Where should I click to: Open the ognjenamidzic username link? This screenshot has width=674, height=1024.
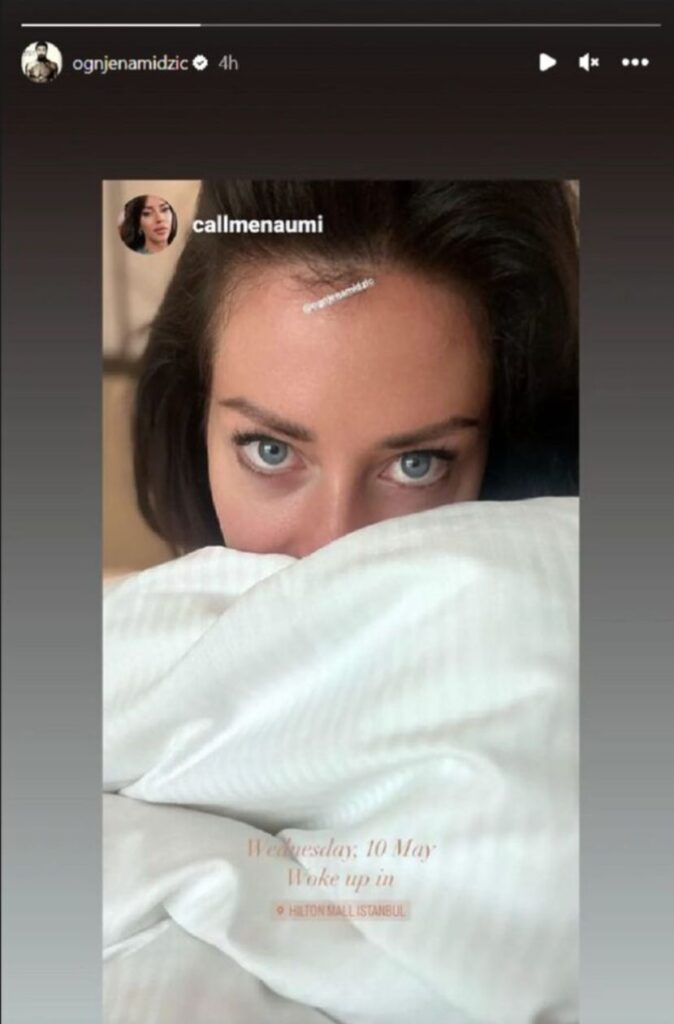coord(130,62)
